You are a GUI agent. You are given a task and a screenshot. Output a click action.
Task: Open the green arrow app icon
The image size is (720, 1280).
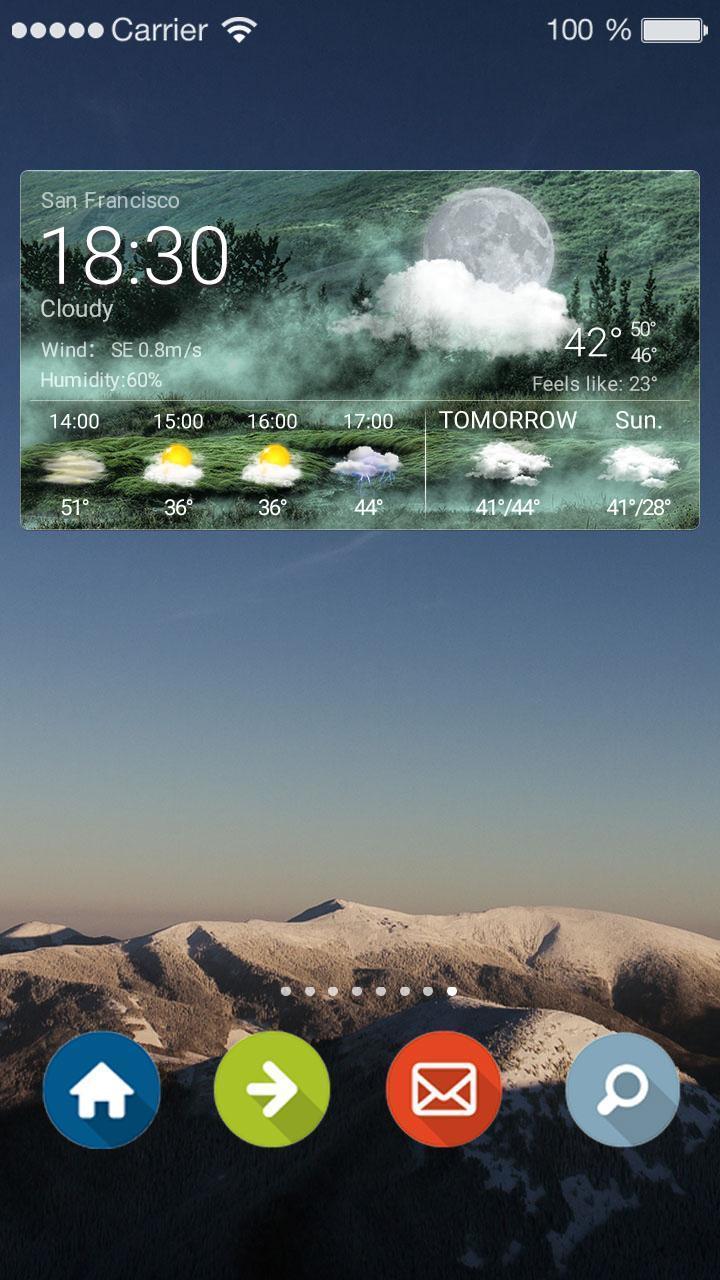[272, 1090]
